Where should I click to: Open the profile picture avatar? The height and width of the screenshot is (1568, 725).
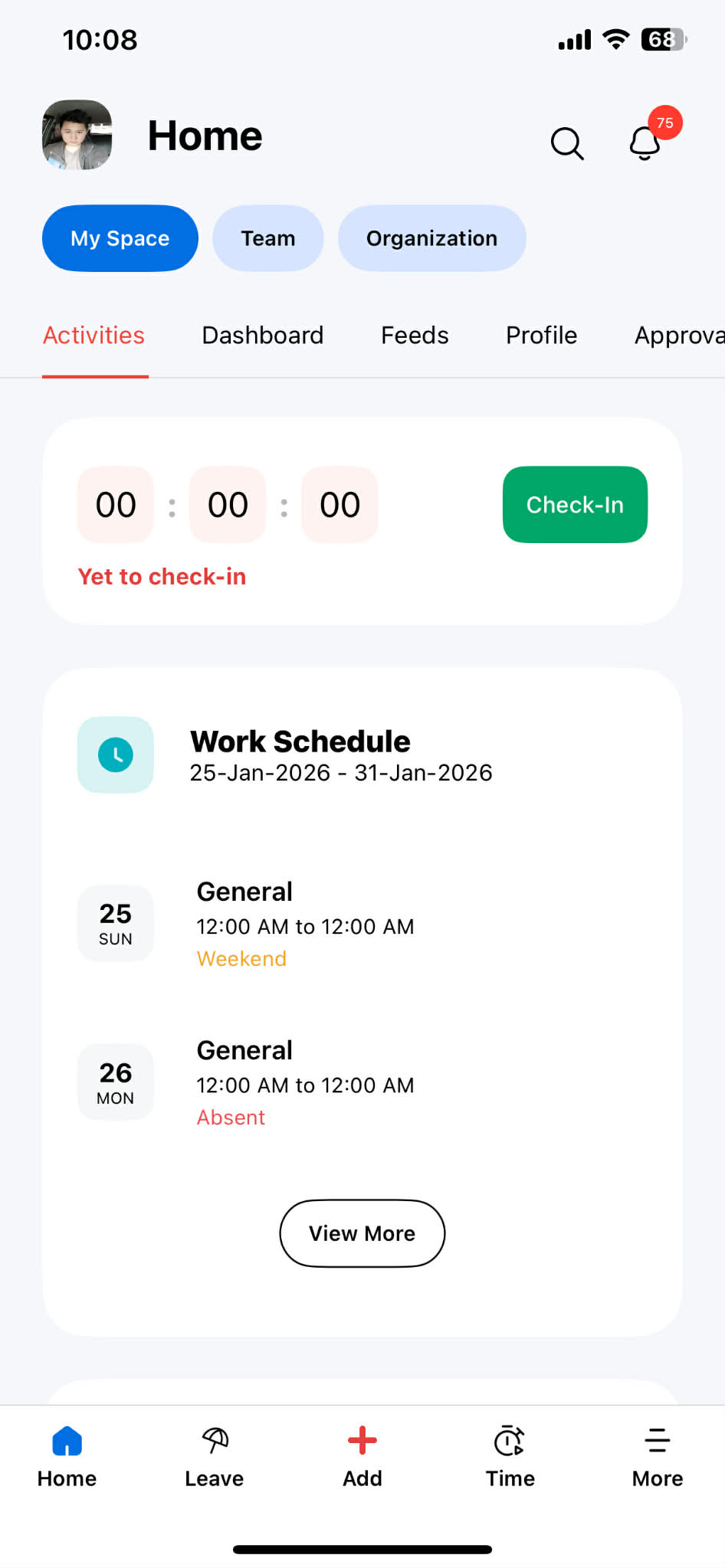pos(77,135)
